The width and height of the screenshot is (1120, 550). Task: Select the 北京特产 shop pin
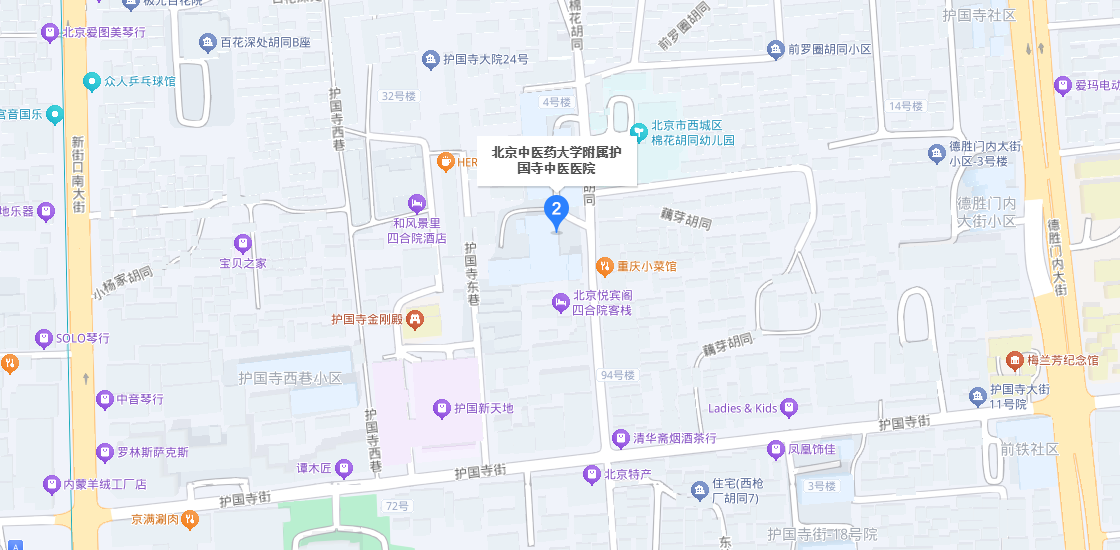coord(591,474)
